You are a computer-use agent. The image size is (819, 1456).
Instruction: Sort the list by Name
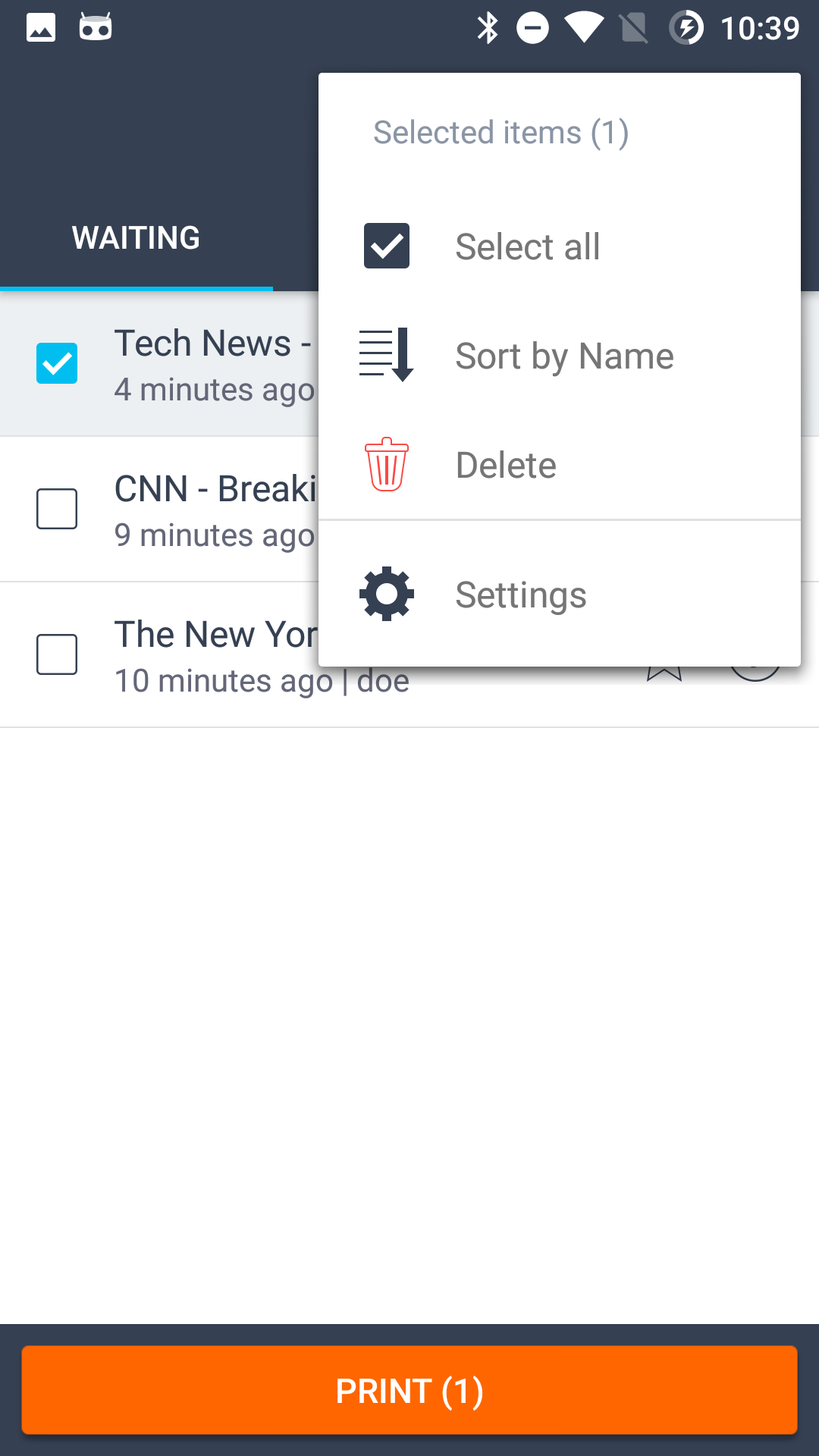[x=564, y=356]
